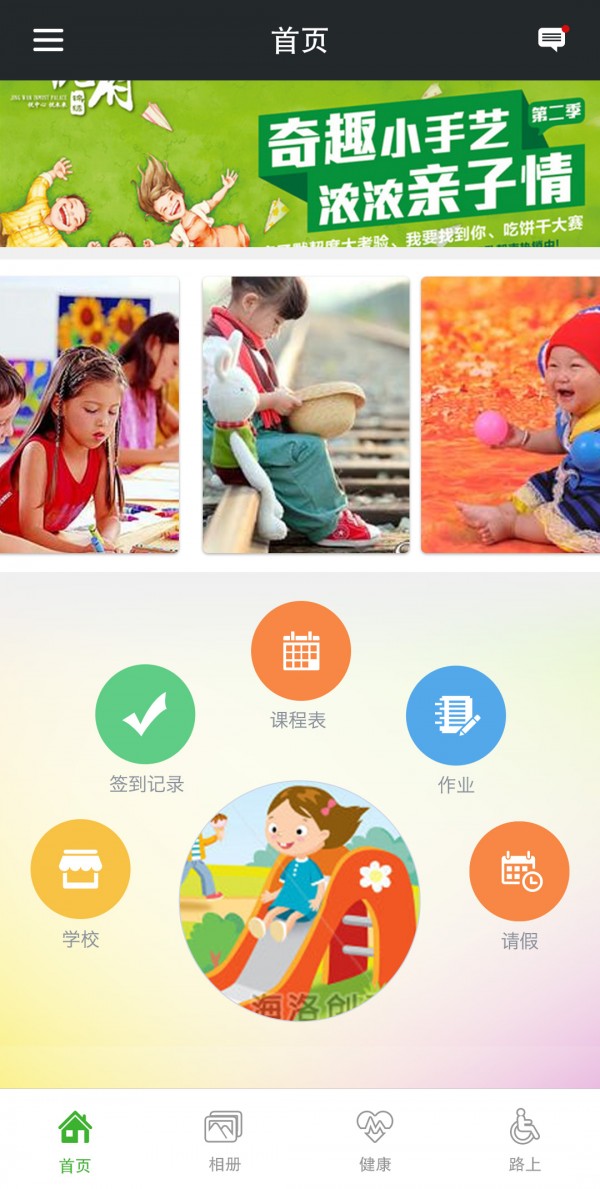The height and width of the screenshot is (1189, 600).
Task: Switch to the 相册 album tab
Action: [224, 1140]
